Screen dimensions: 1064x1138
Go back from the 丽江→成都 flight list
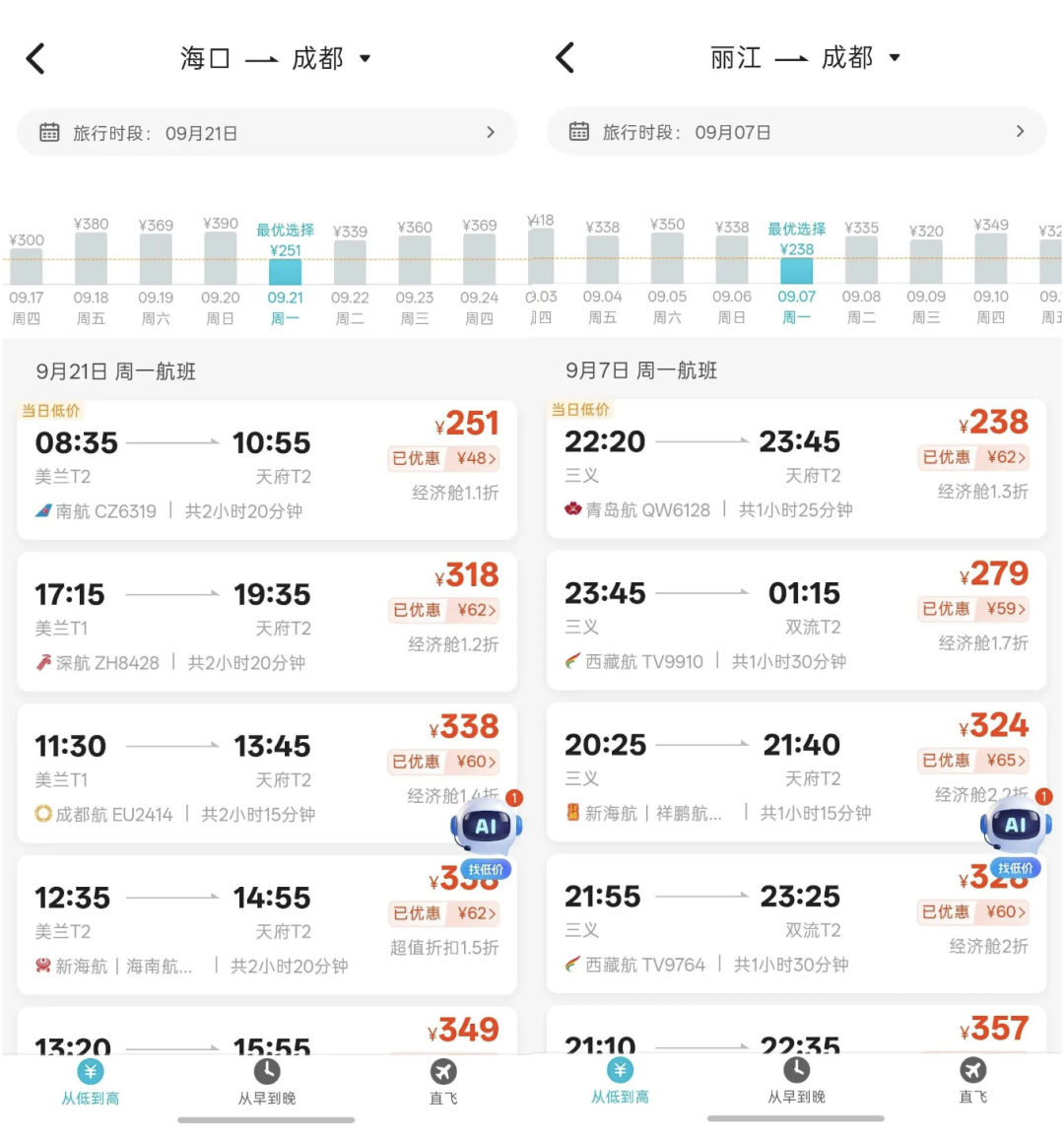565,57
